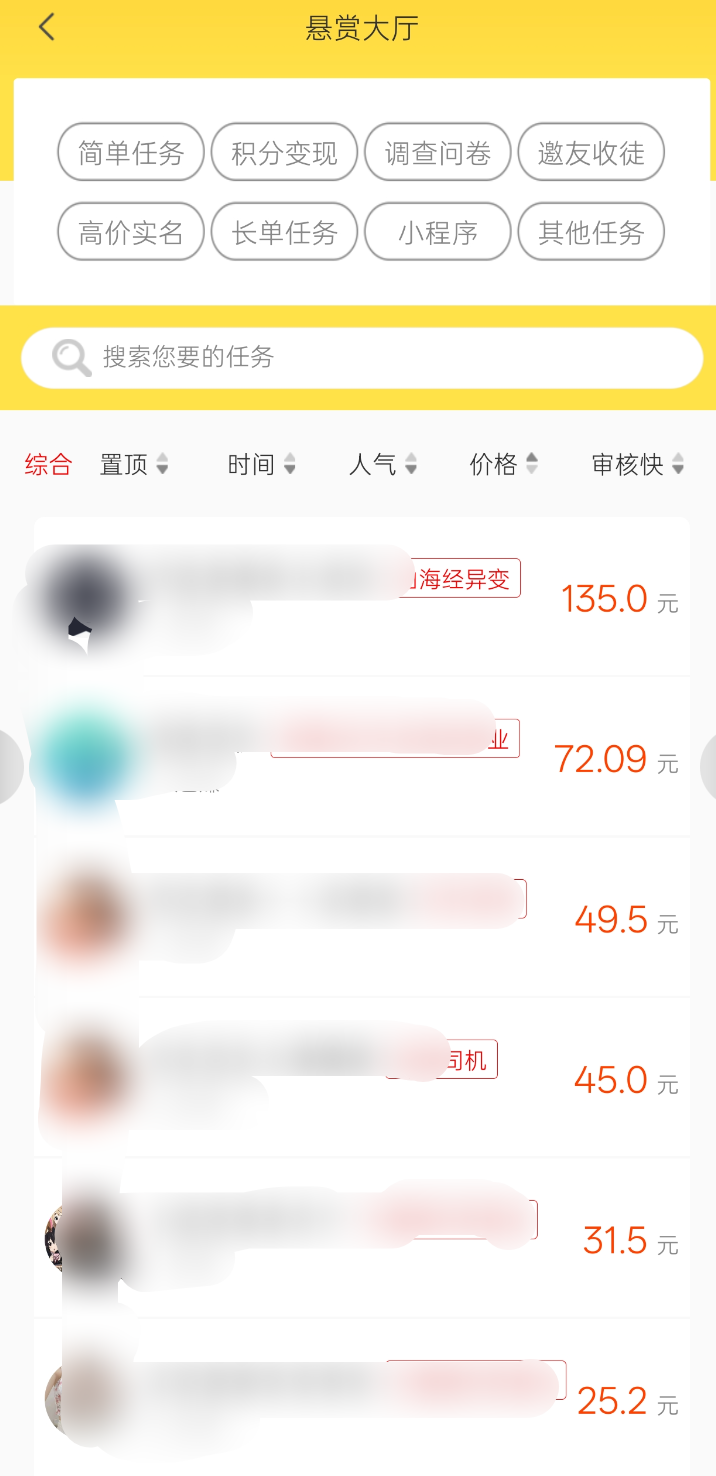
Task: Select the 积分变现 filter chip
Action: click(284, 153)
